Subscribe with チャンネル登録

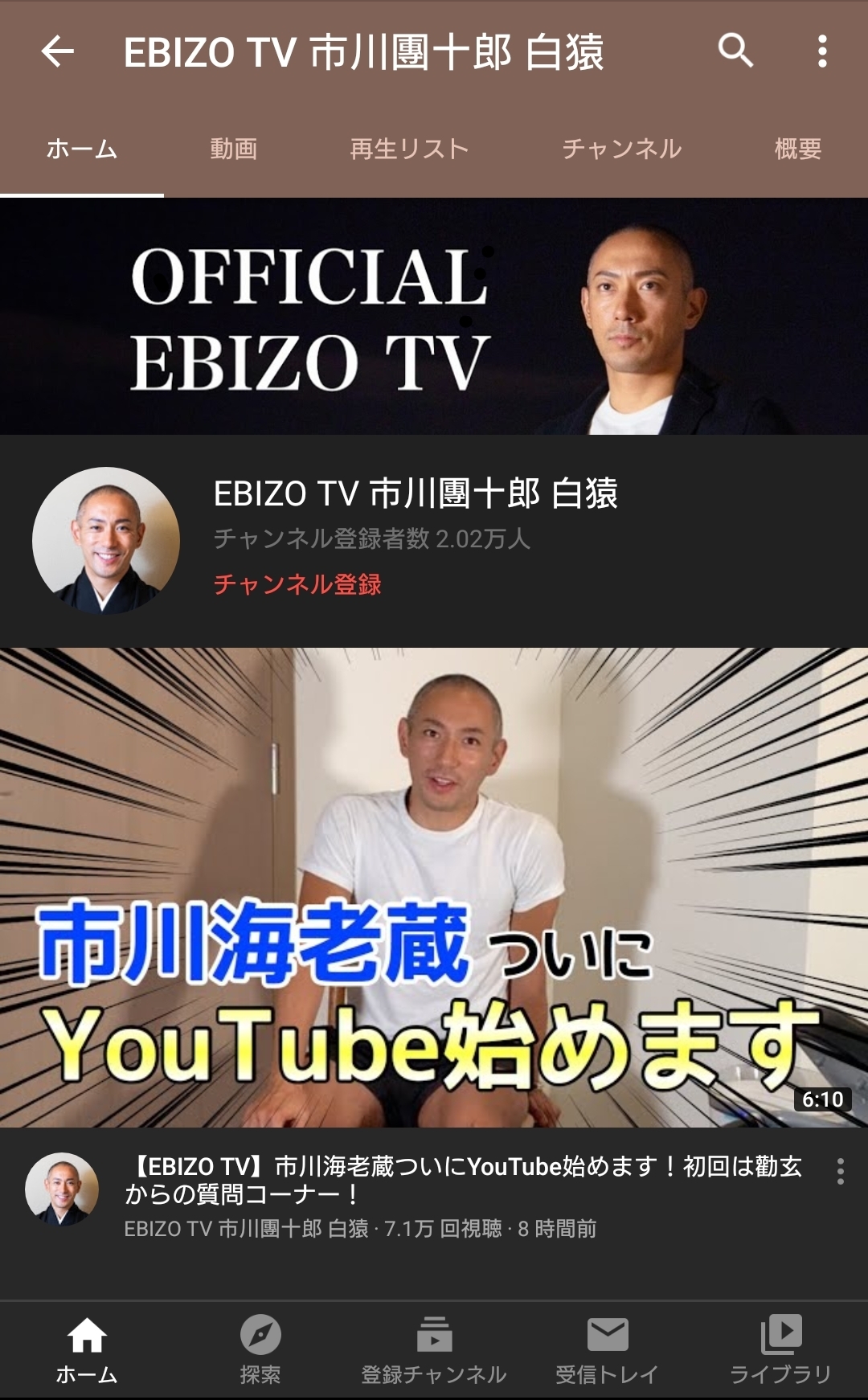point(297,584)
